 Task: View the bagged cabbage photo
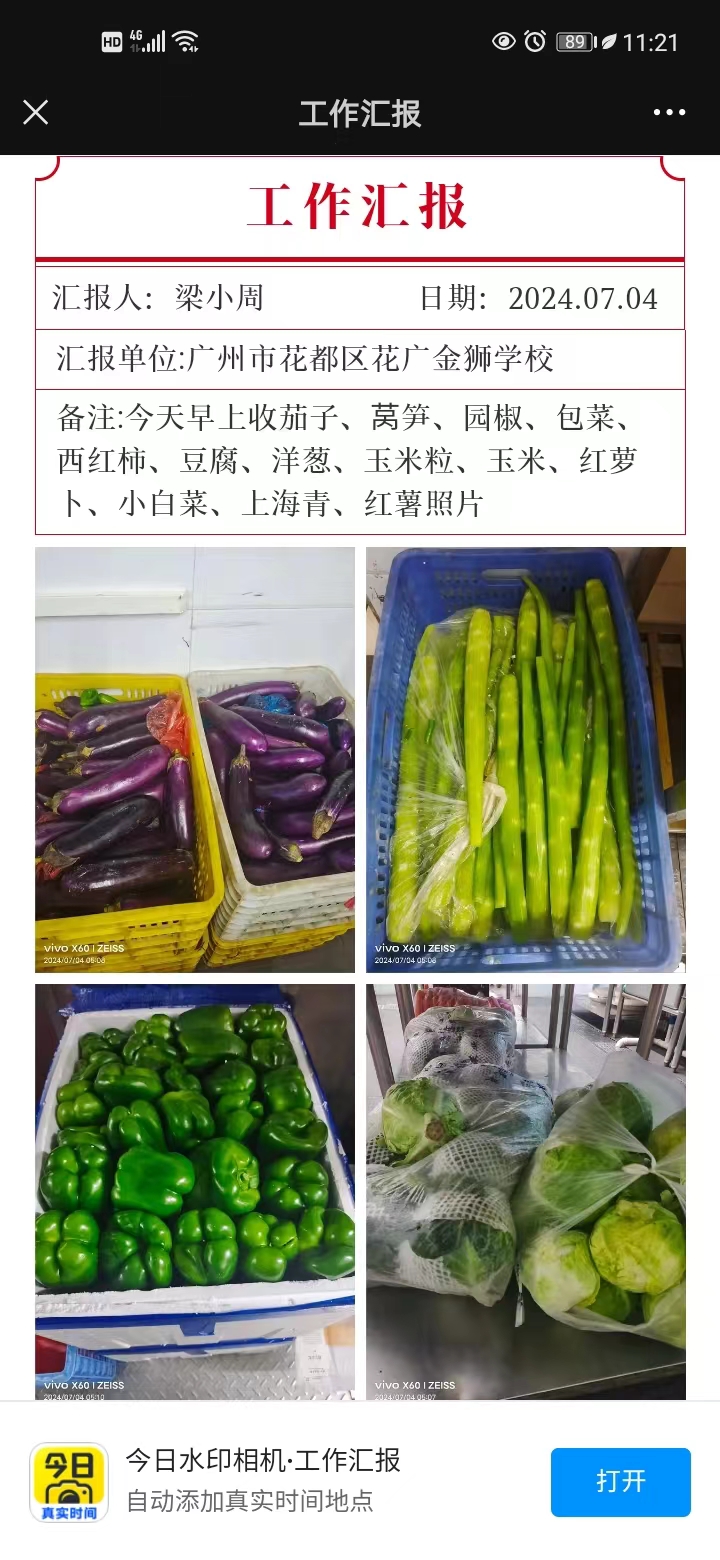(525, 1191)
